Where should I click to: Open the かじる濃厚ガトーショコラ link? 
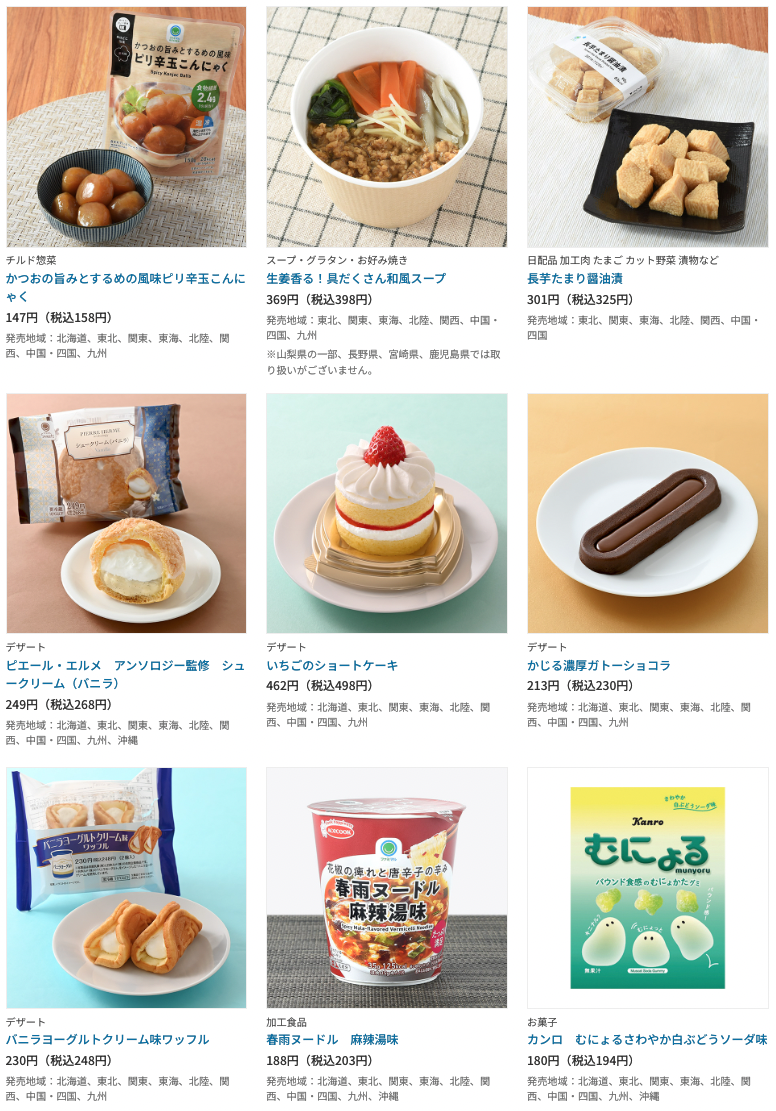[x=598, y=666]
